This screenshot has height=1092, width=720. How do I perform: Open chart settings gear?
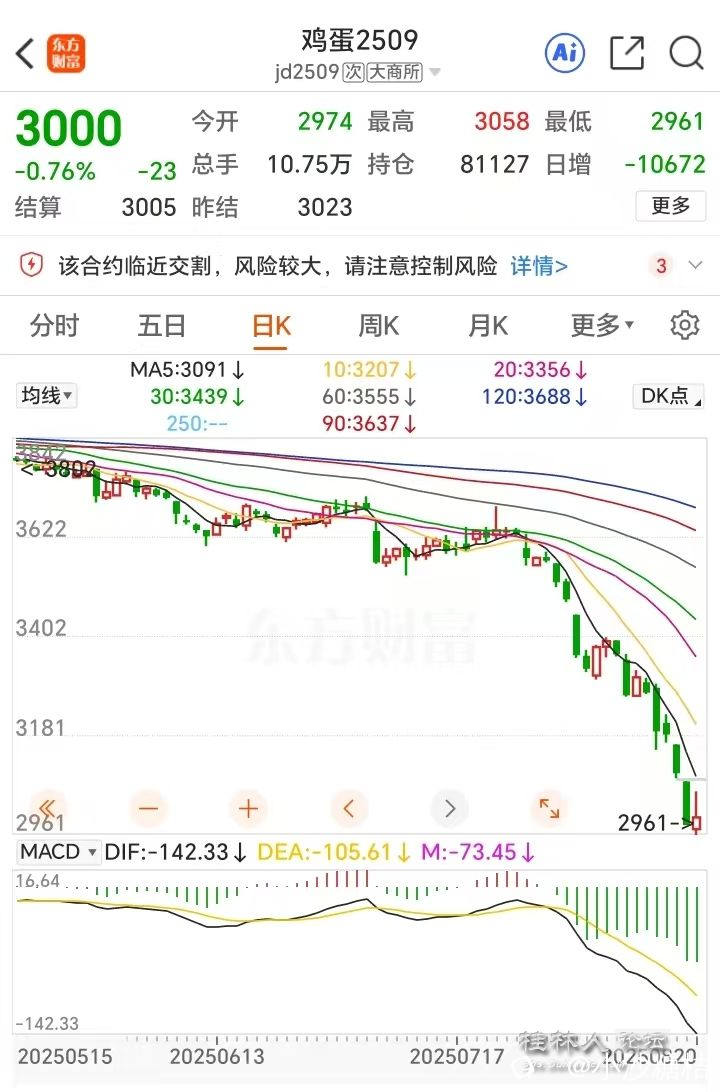pos(685,326)
